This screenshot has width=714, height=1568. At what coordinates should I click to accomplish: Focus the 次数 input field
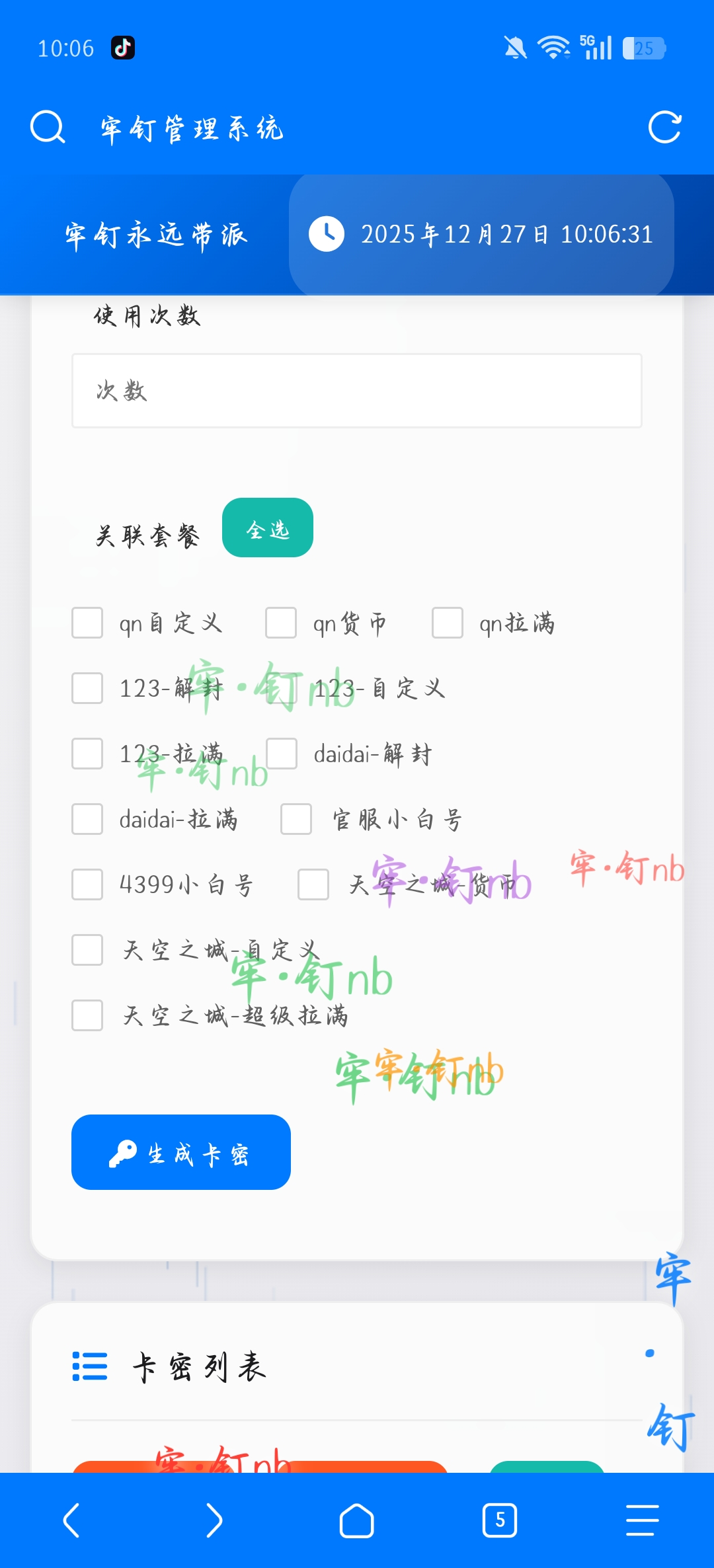[x=357, y=391]
